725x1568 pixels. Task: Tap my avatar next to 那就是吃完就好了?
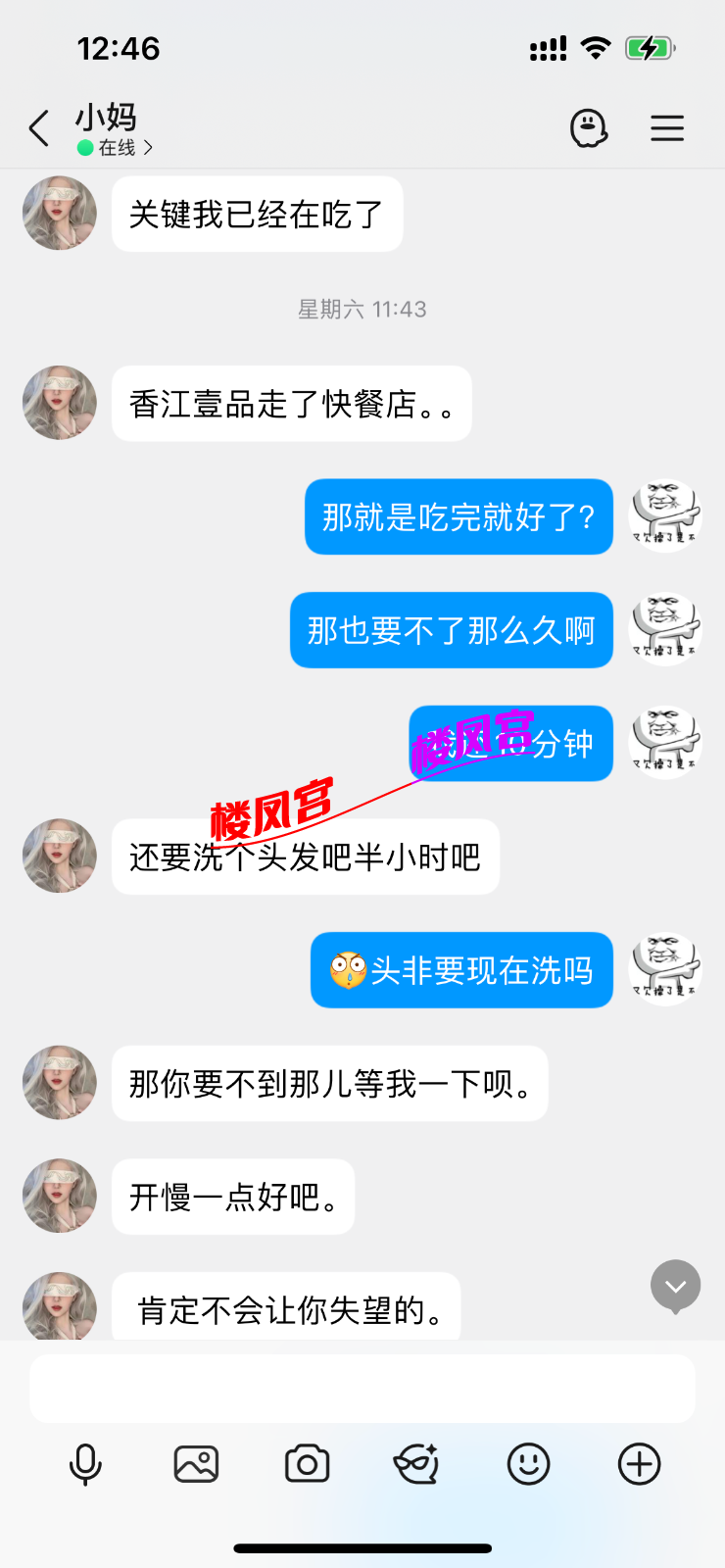pyautogui.click(x=665, y=515)
